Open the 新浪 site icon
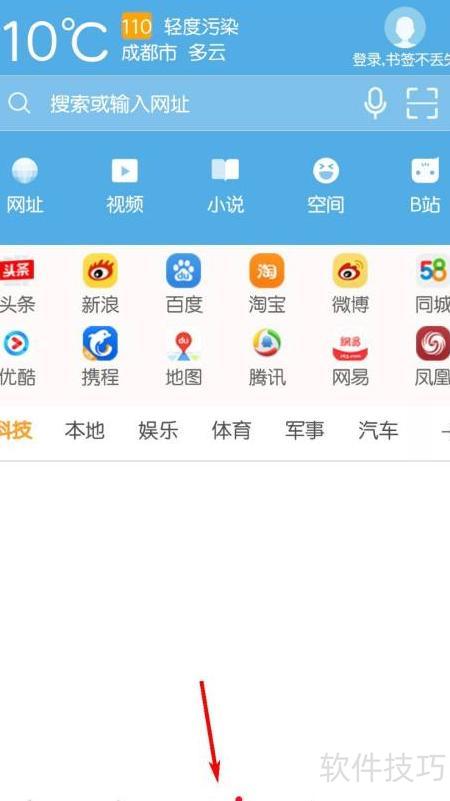Image resolution: width=450 pixels, height=801 pixels. point(100,284)
